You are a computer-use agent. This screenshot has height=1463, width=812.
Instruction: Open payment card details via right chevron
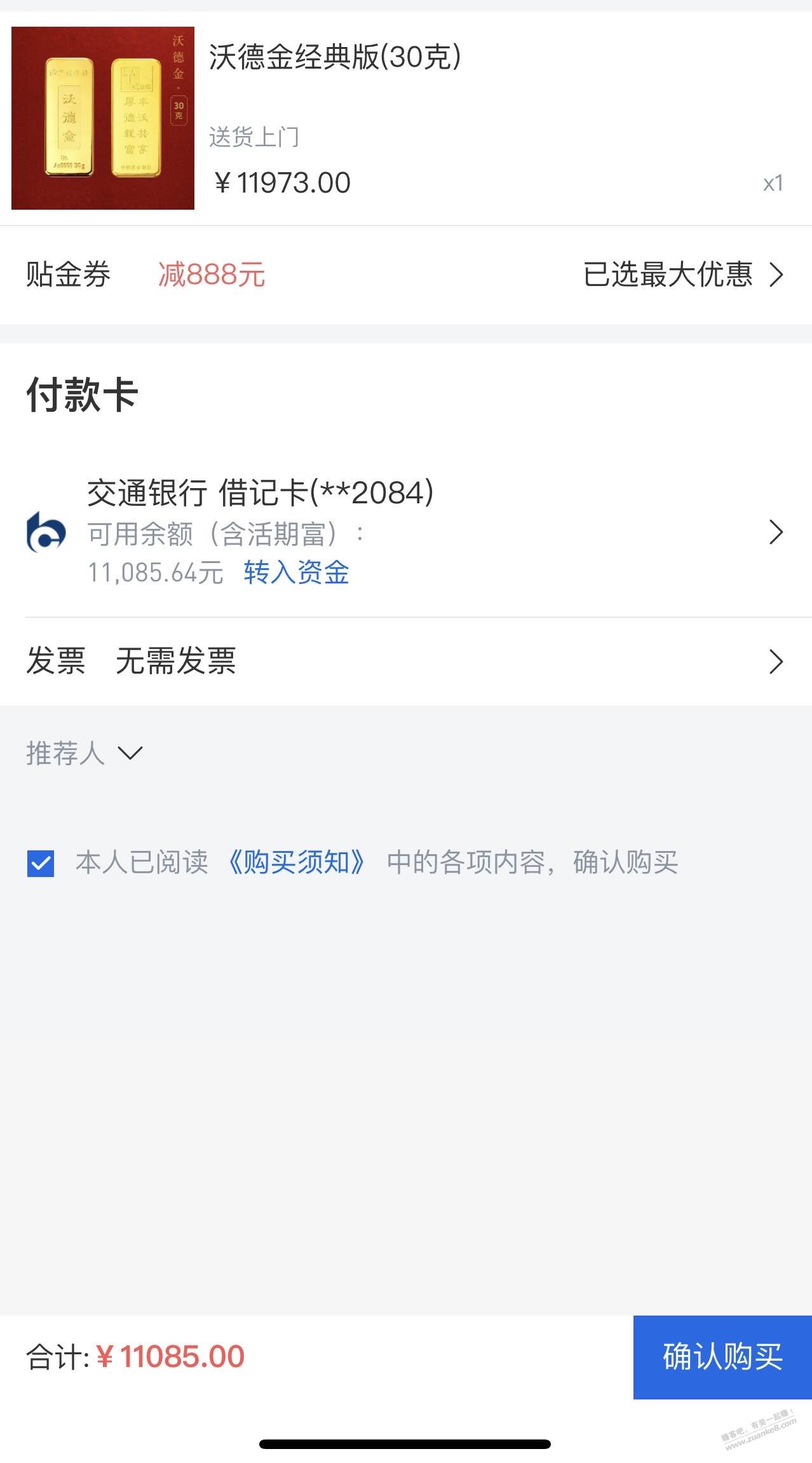coord(775,534)
